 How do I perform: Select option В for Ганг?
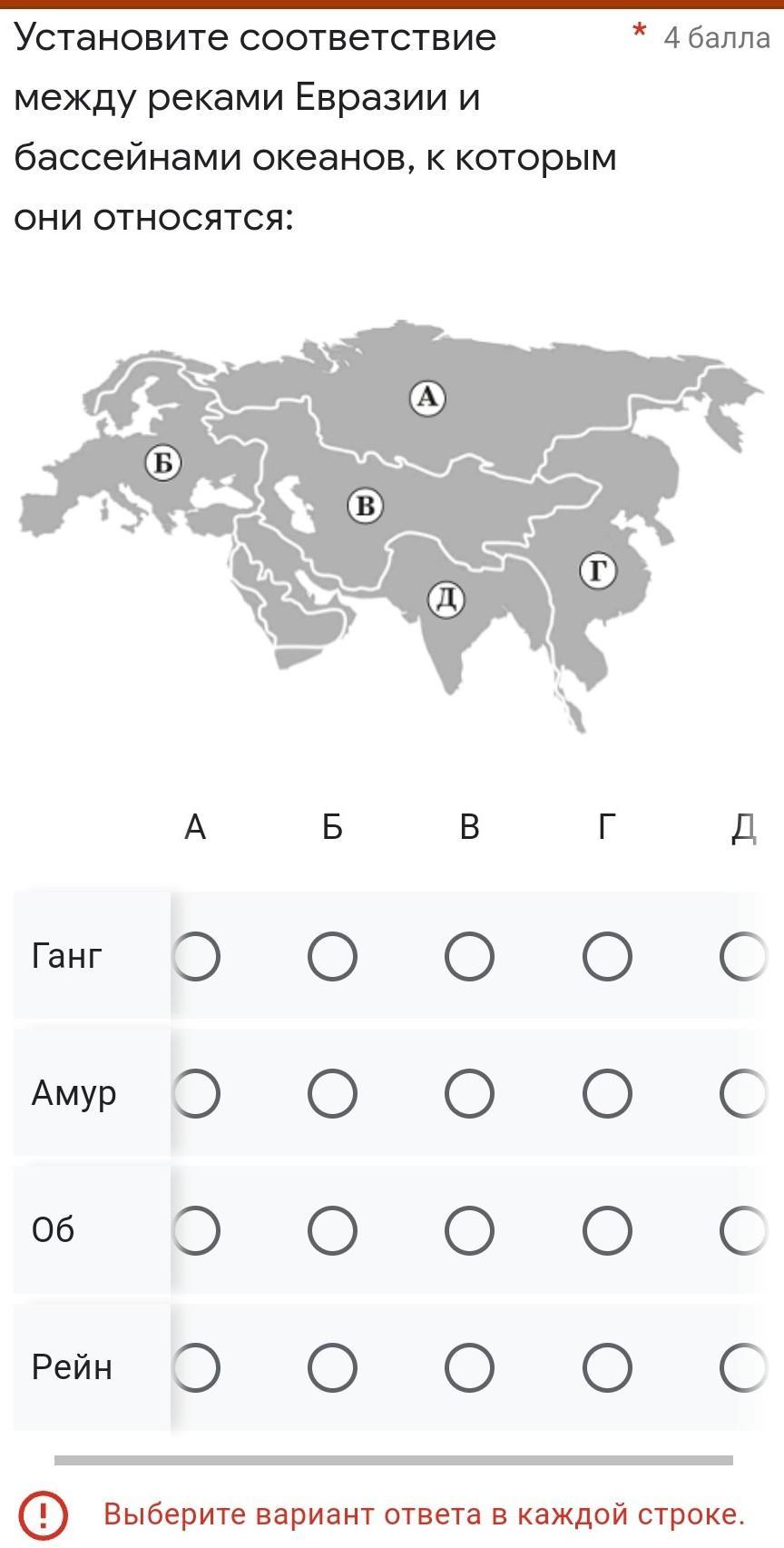tap(469, 957)
